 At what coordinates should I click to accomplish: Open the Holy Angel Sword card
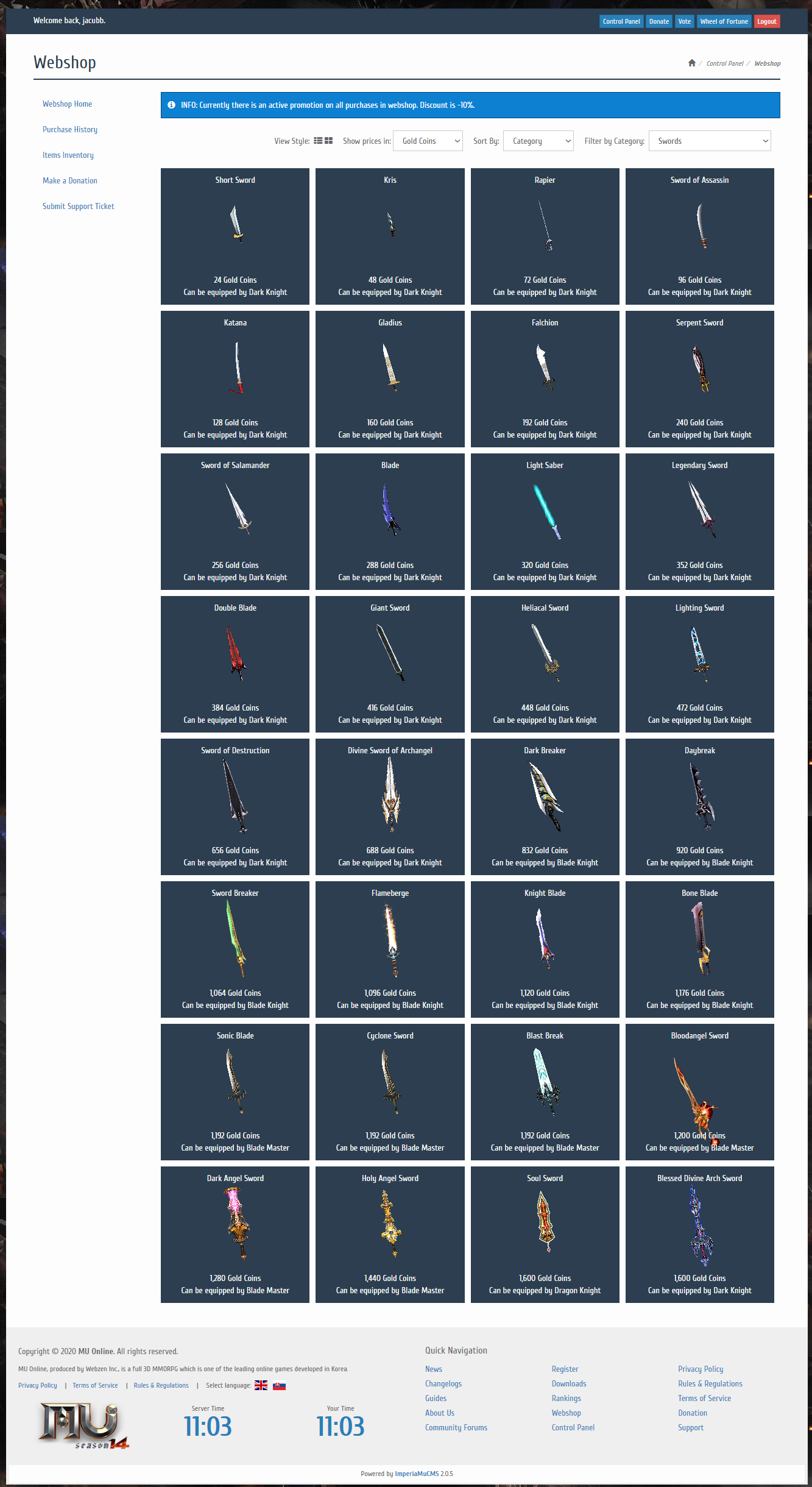[x=390, y=1235]
